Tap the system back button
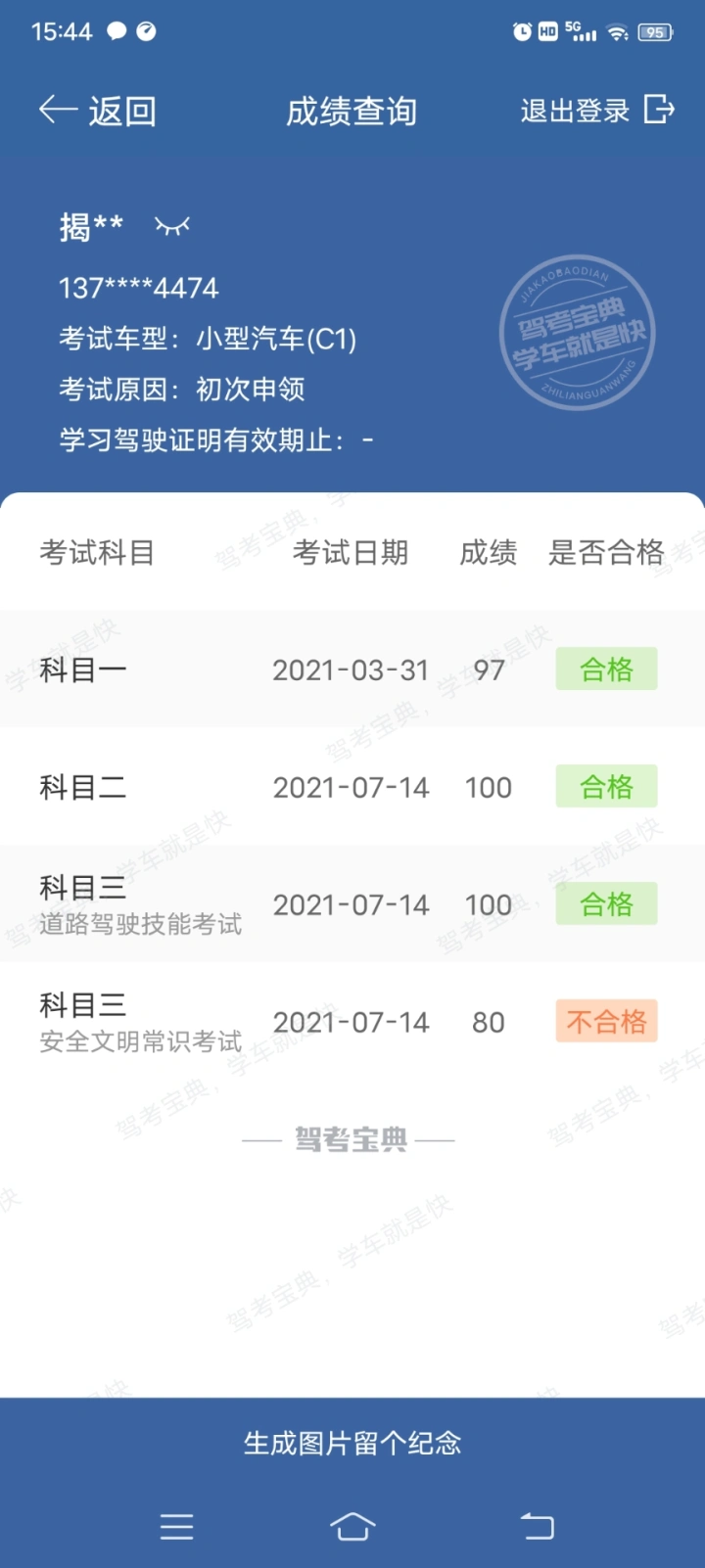This screenshot has height=1568, width=705. click(x=537, y=1526)
